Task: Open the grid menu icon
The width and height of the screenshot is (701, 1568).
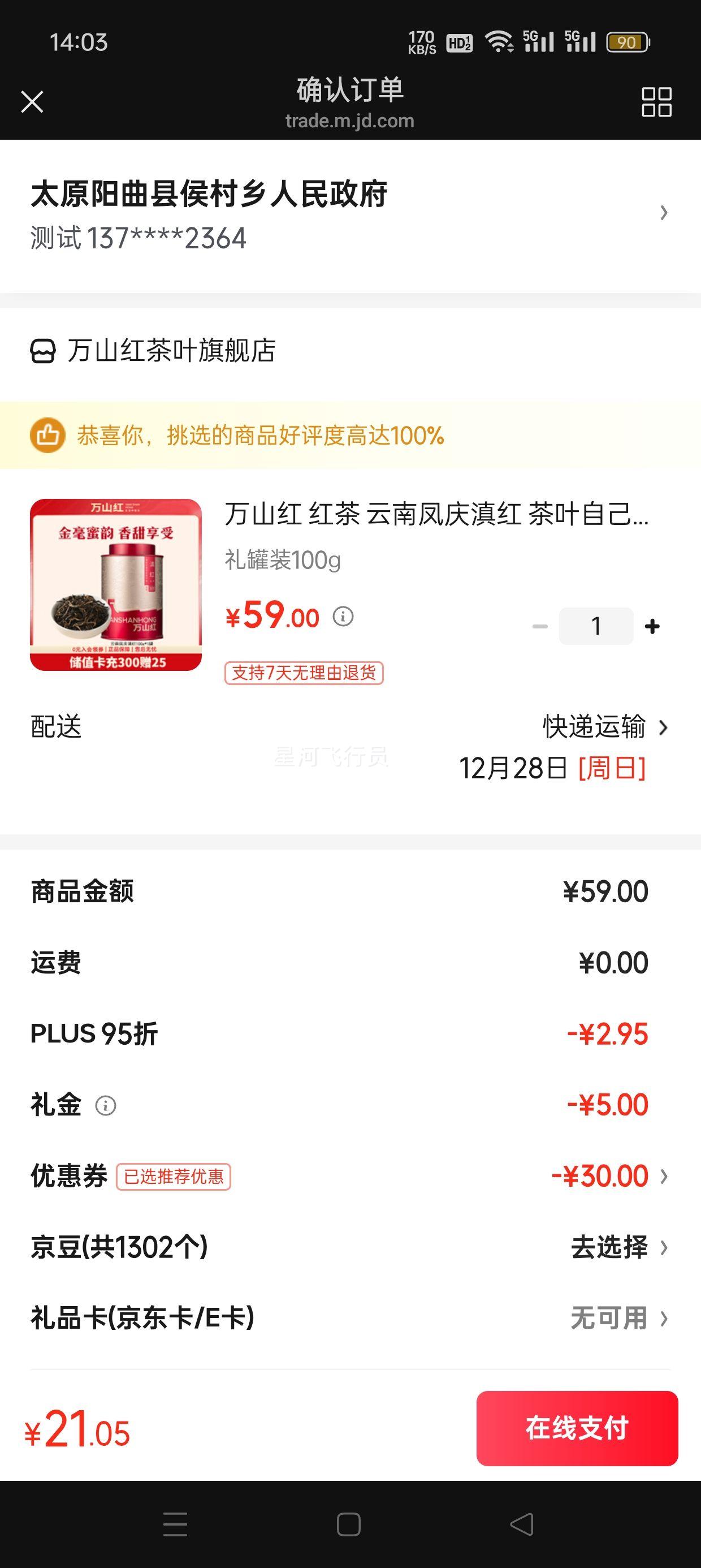Action: [x=656, y=102]
